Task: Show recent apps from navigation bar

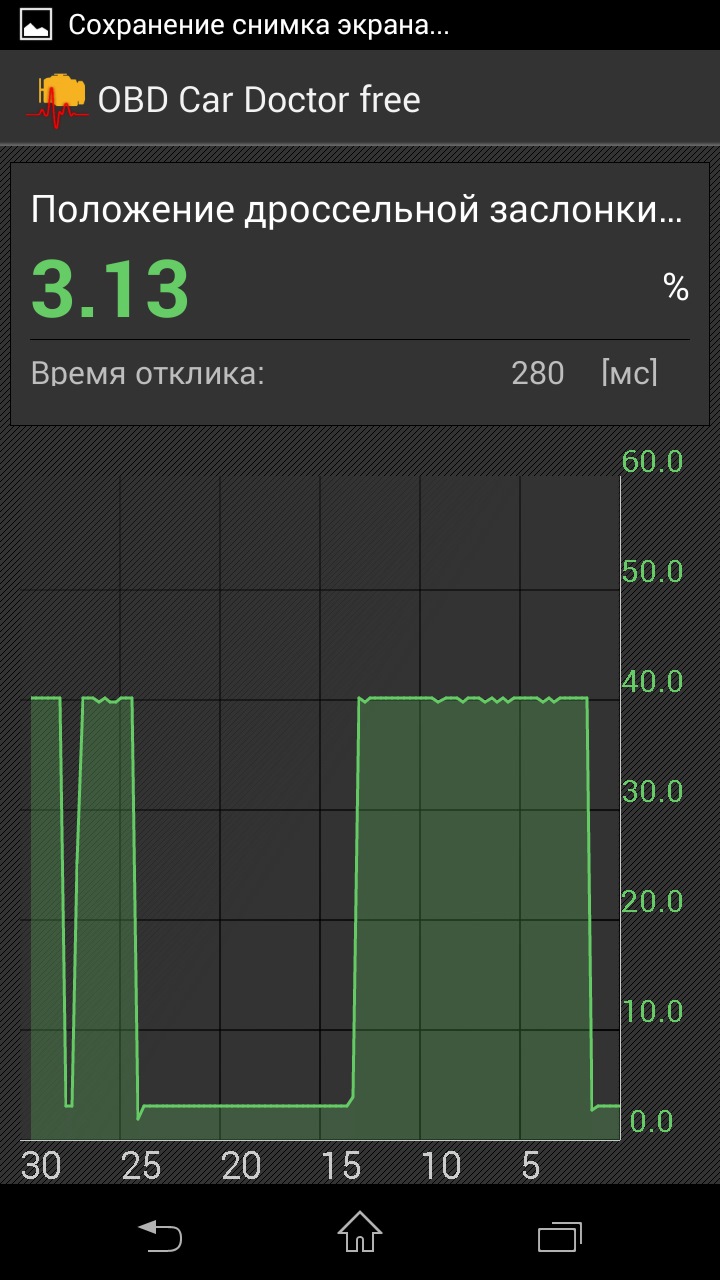Action: coord(559,1234)
